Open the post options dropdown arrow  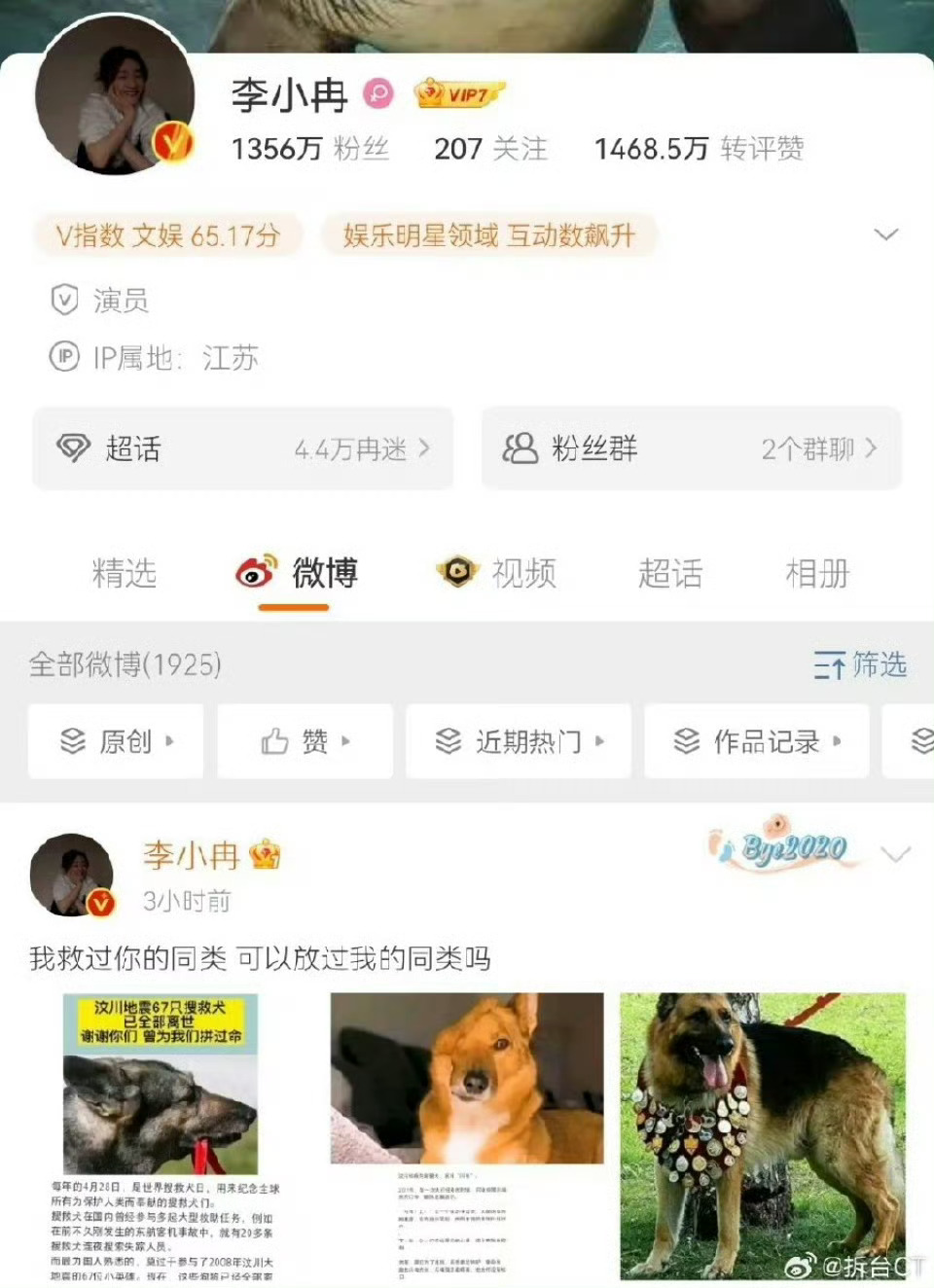tap(895, 854)
